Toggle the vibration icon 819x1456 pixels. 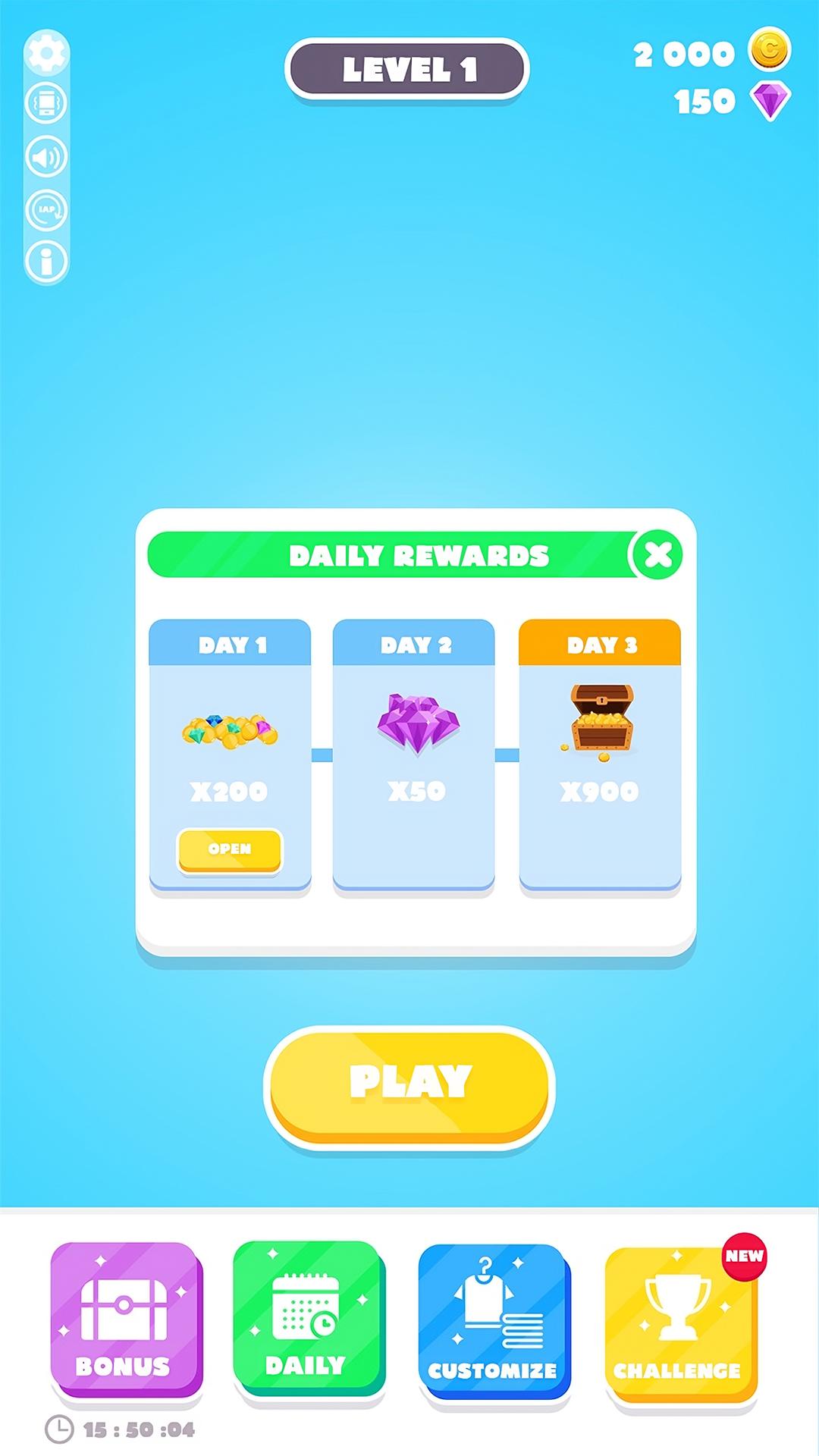click(47, 103)
